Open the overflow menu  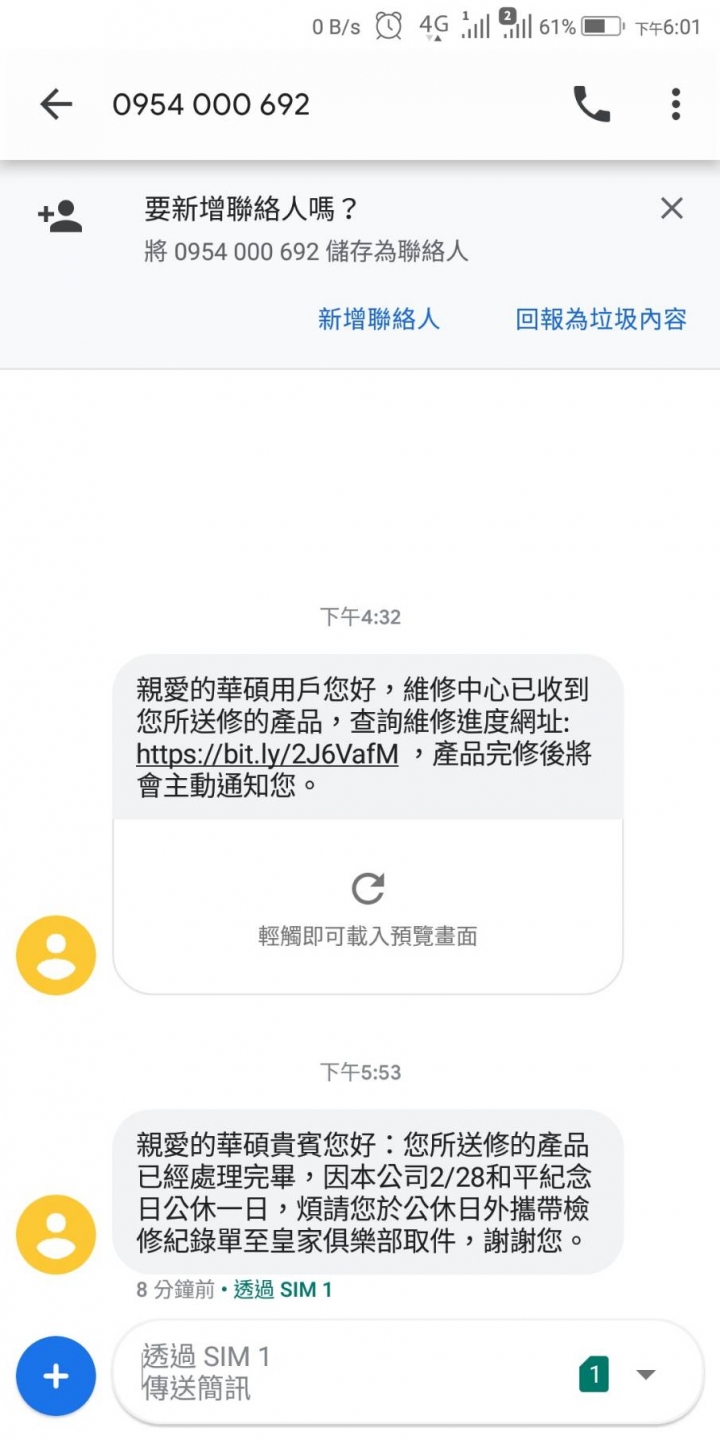click(x=676, y=104)
